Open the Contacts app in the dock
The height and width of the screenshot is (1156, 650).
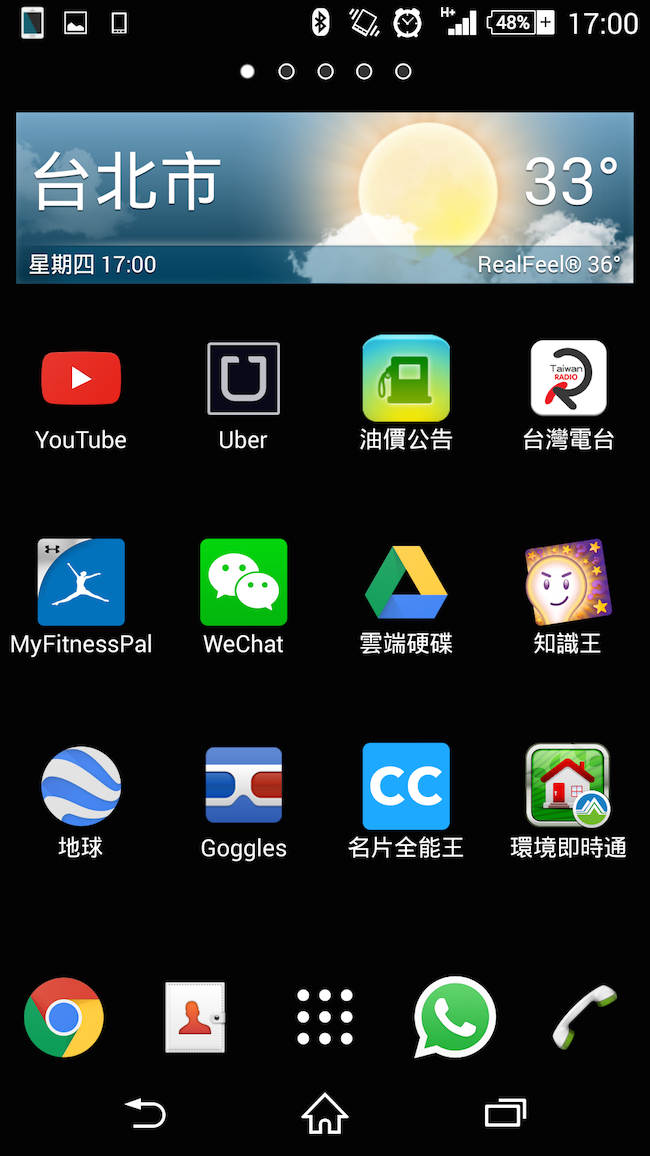click(195, 1018)
